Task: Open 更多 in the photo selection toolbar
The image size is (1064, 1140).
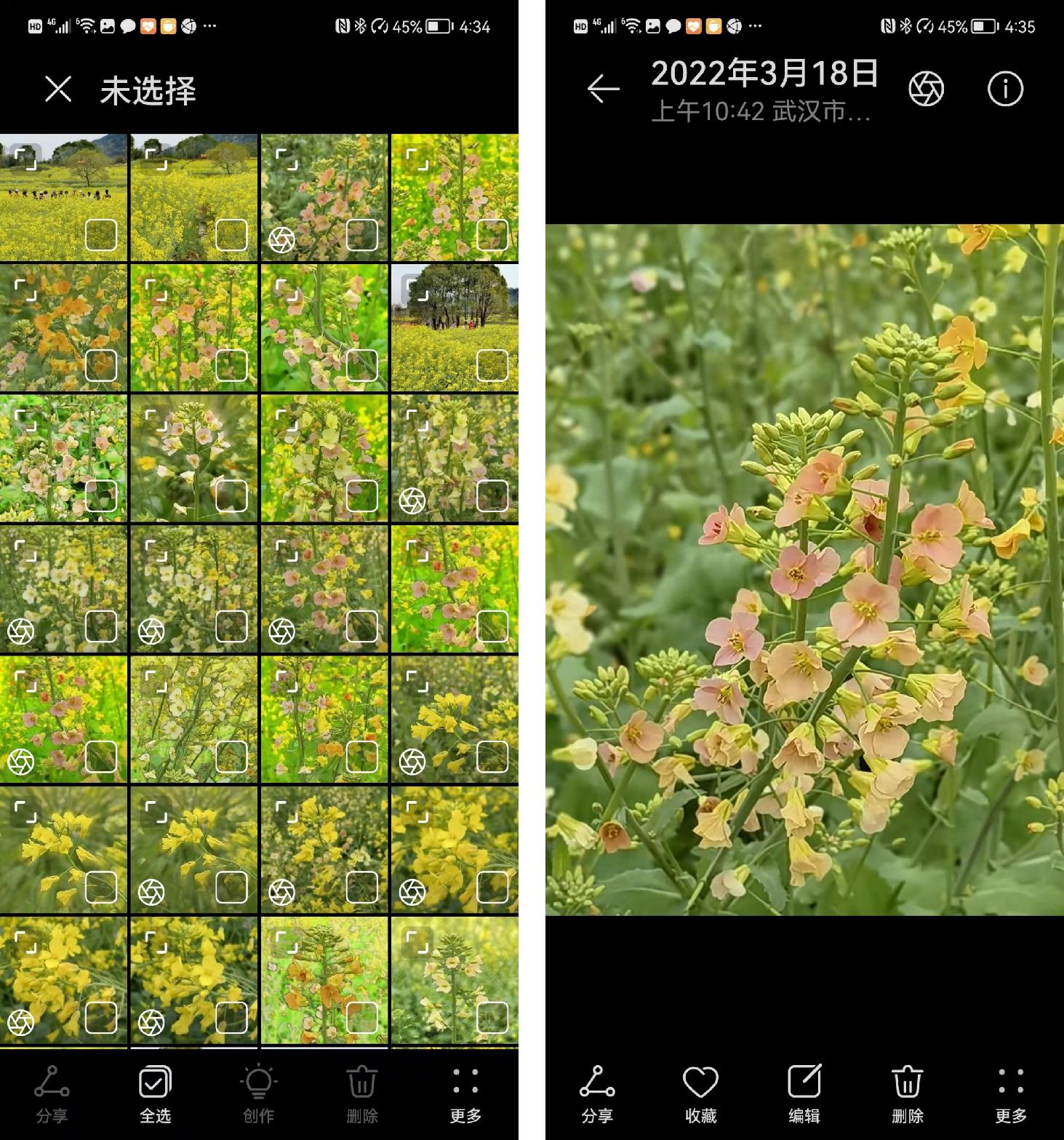Action: (465, 1095)
